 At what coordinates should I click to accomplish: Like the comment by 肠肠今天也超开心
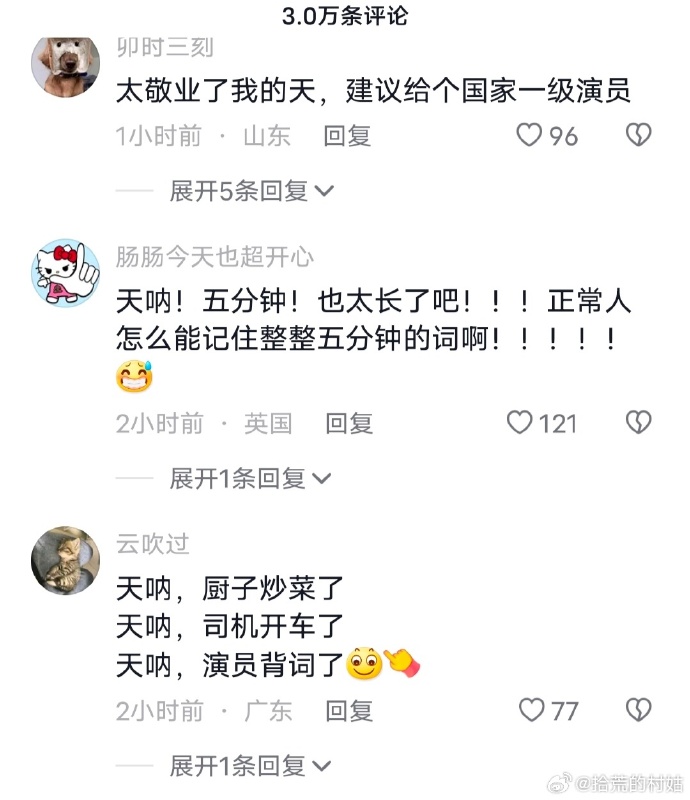pos(520,423)
